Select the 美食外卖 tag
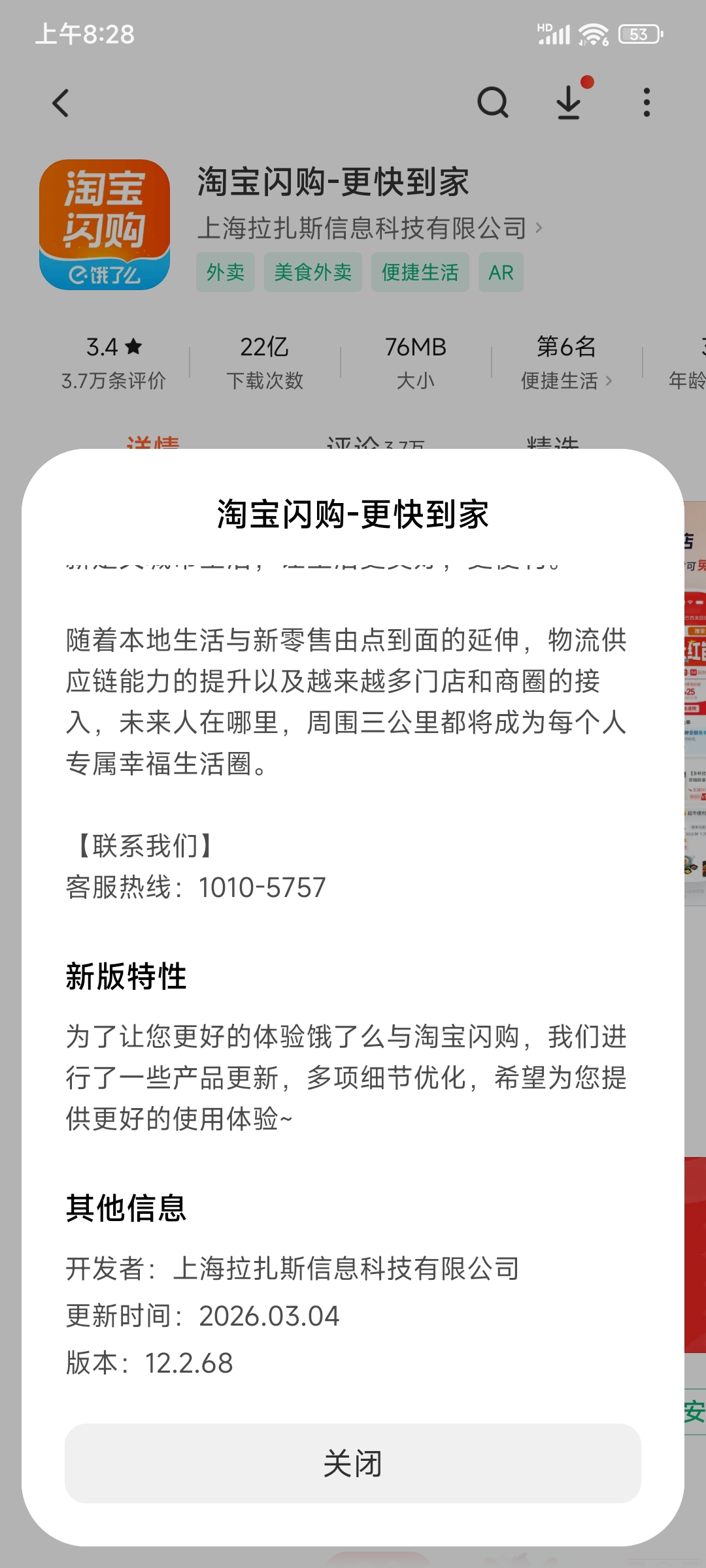This screenshot has width=706, height=1568. [x=314, y=272]
